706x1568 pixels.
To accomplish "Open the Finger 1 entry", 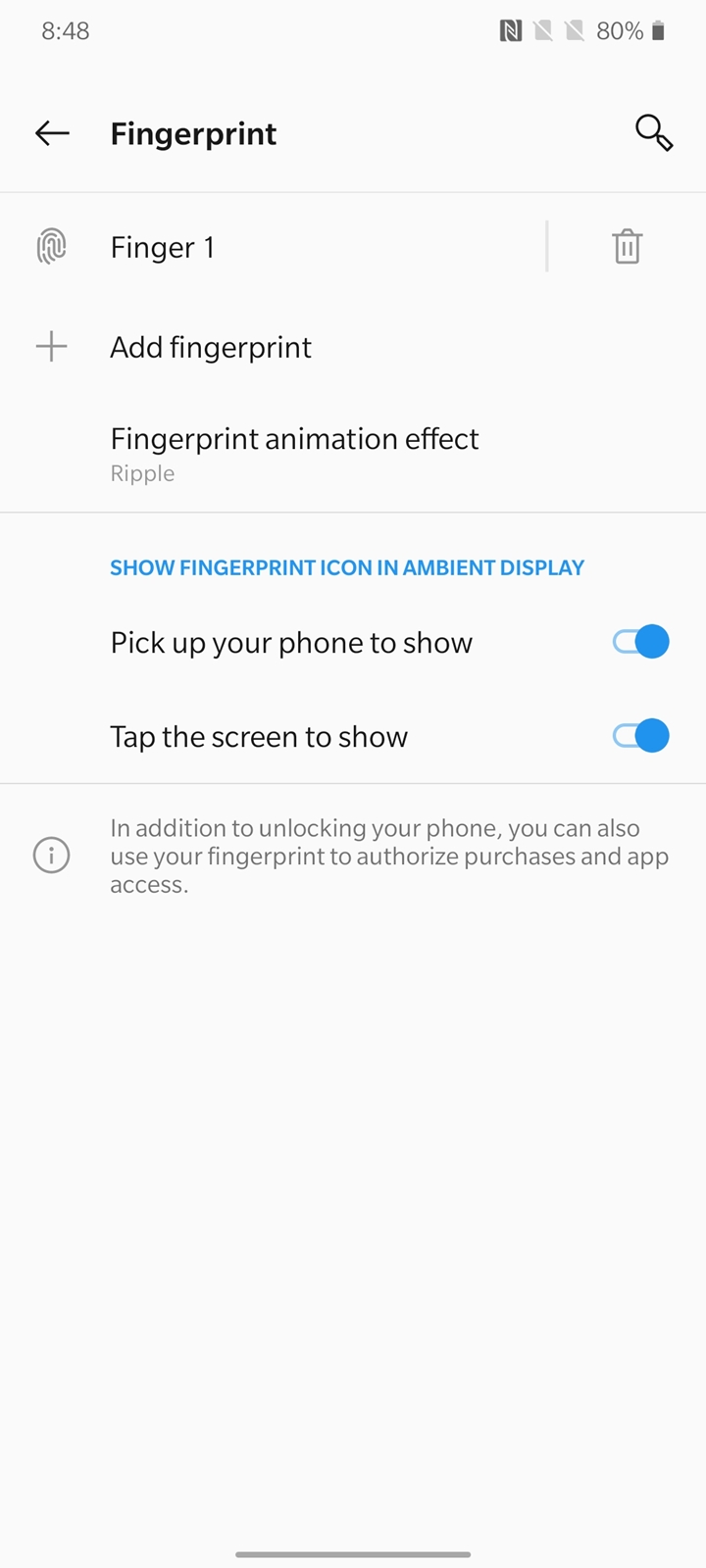I will [x=273, y=247].
